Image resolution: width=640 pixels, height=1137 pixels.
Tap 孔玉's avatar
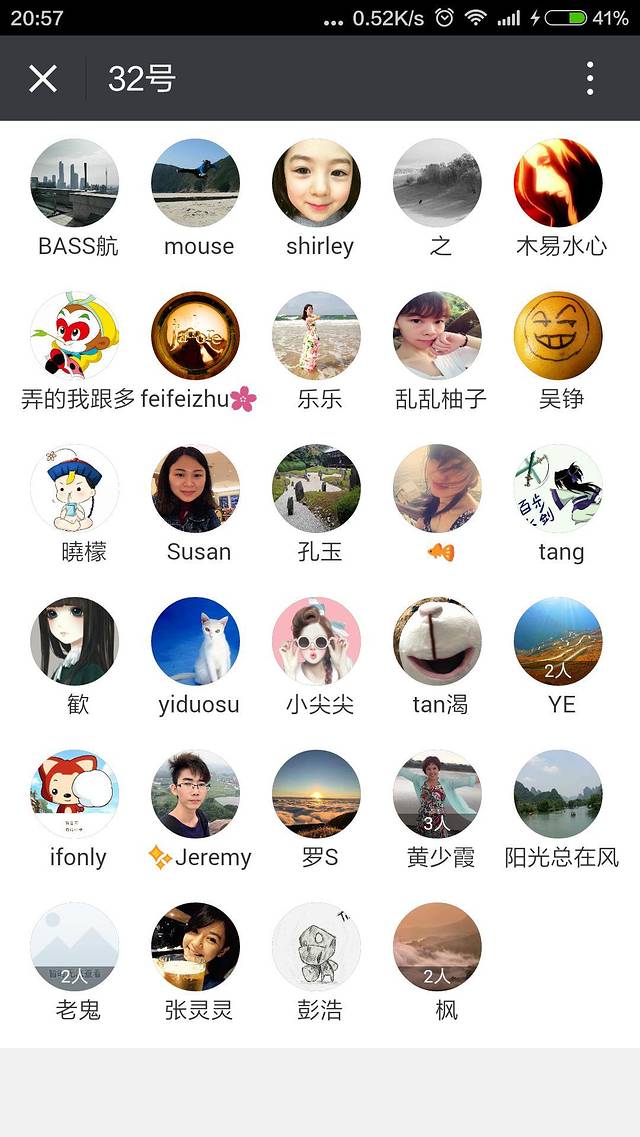pyautogui.click(x=317, y=489)
